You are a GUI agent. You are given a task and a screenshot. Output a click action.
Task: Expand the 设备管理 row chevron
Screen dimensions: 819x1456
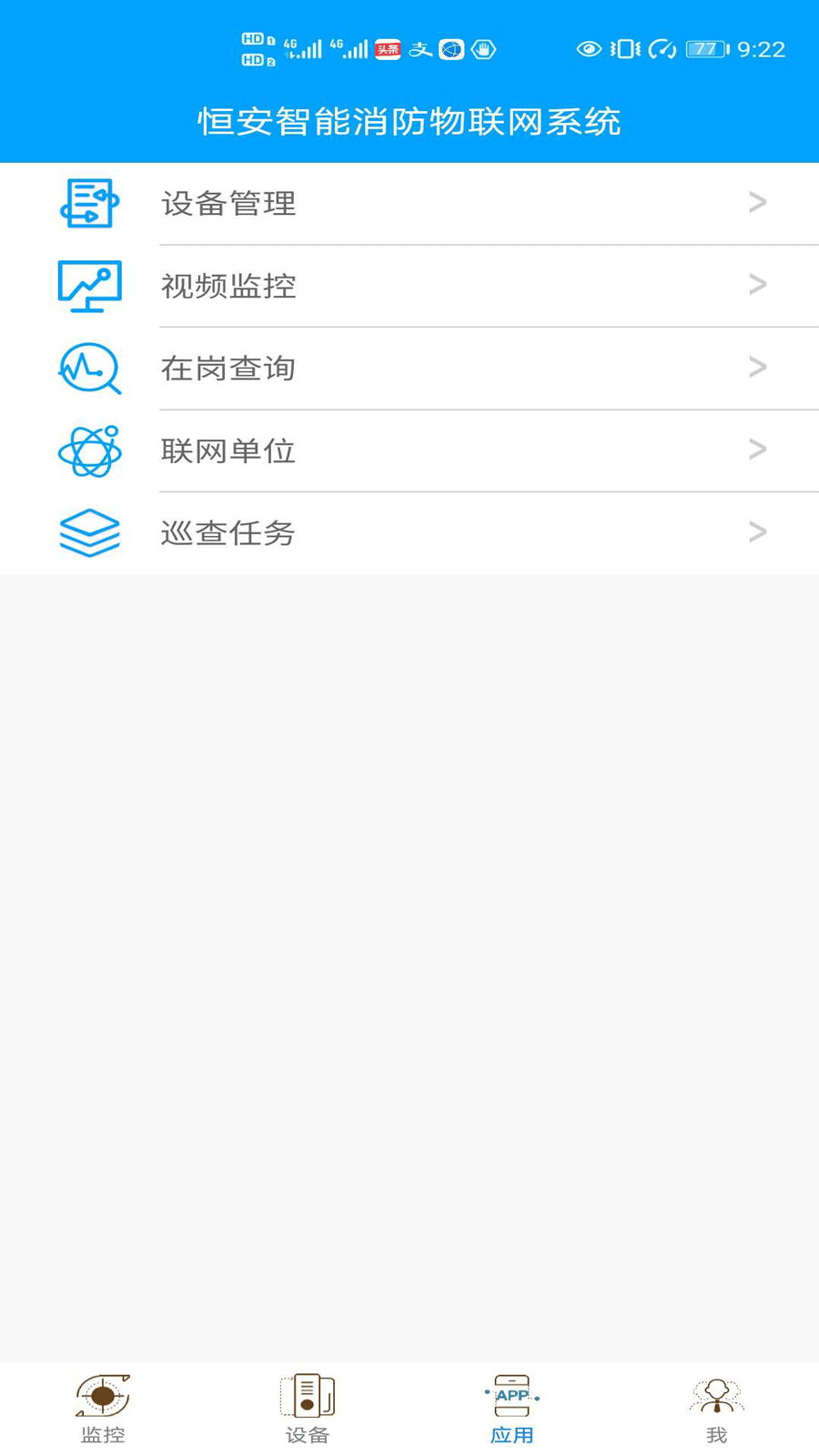(757, 203)
